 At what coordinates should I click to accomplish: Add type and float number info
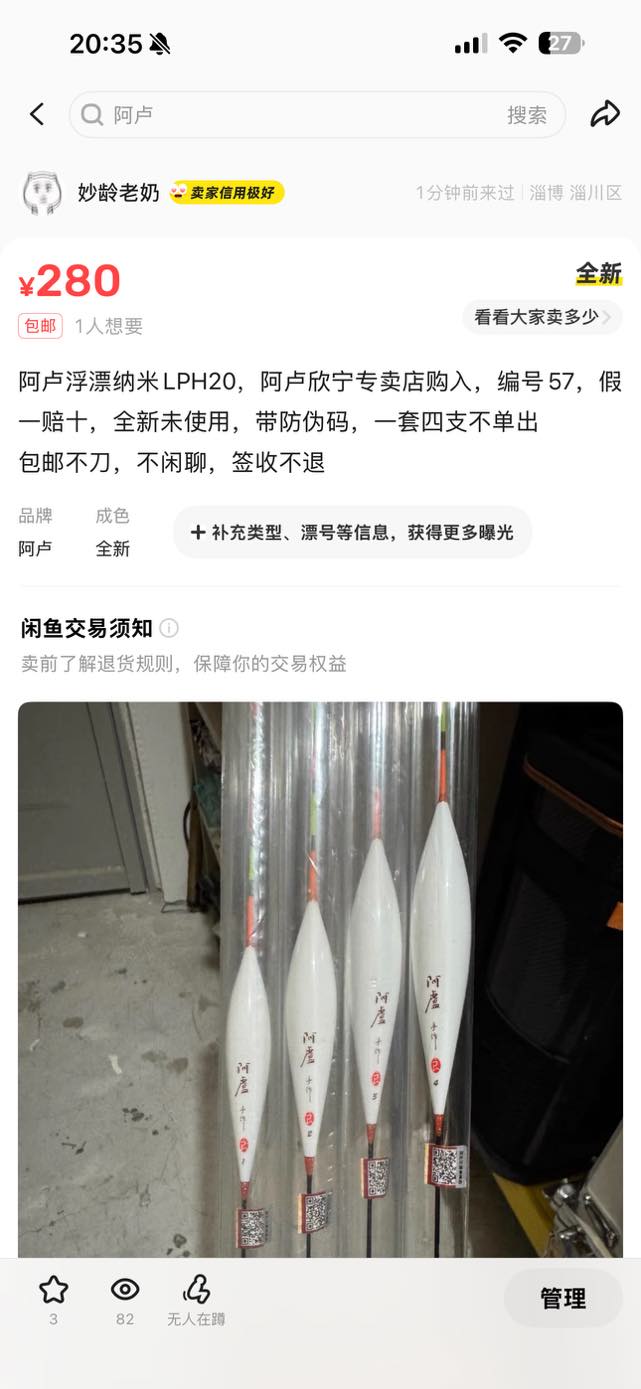(352, 532)
